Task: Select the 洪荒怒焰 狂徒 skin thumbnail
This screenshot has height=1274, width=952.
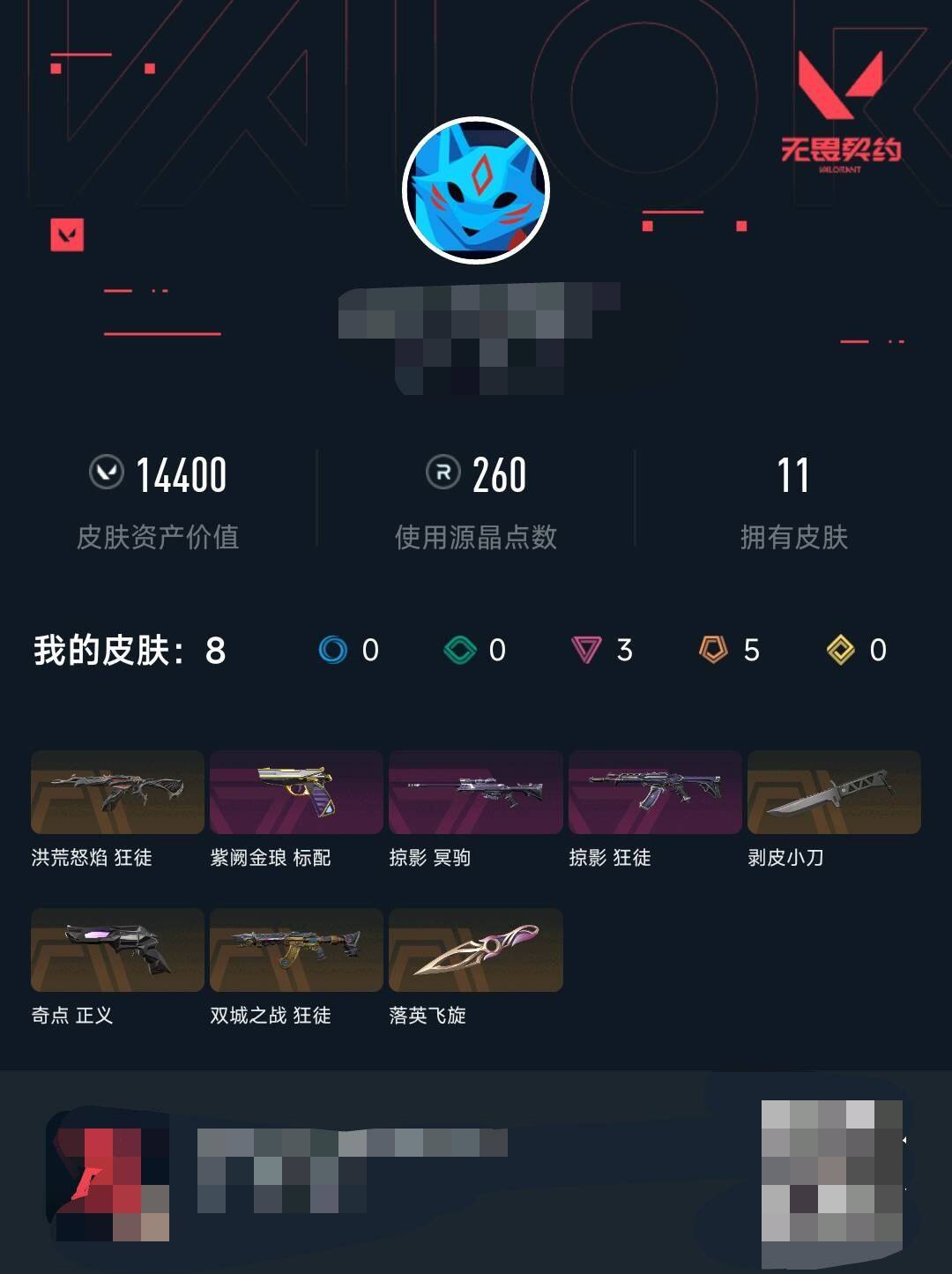Action: [x=117, y=793]
